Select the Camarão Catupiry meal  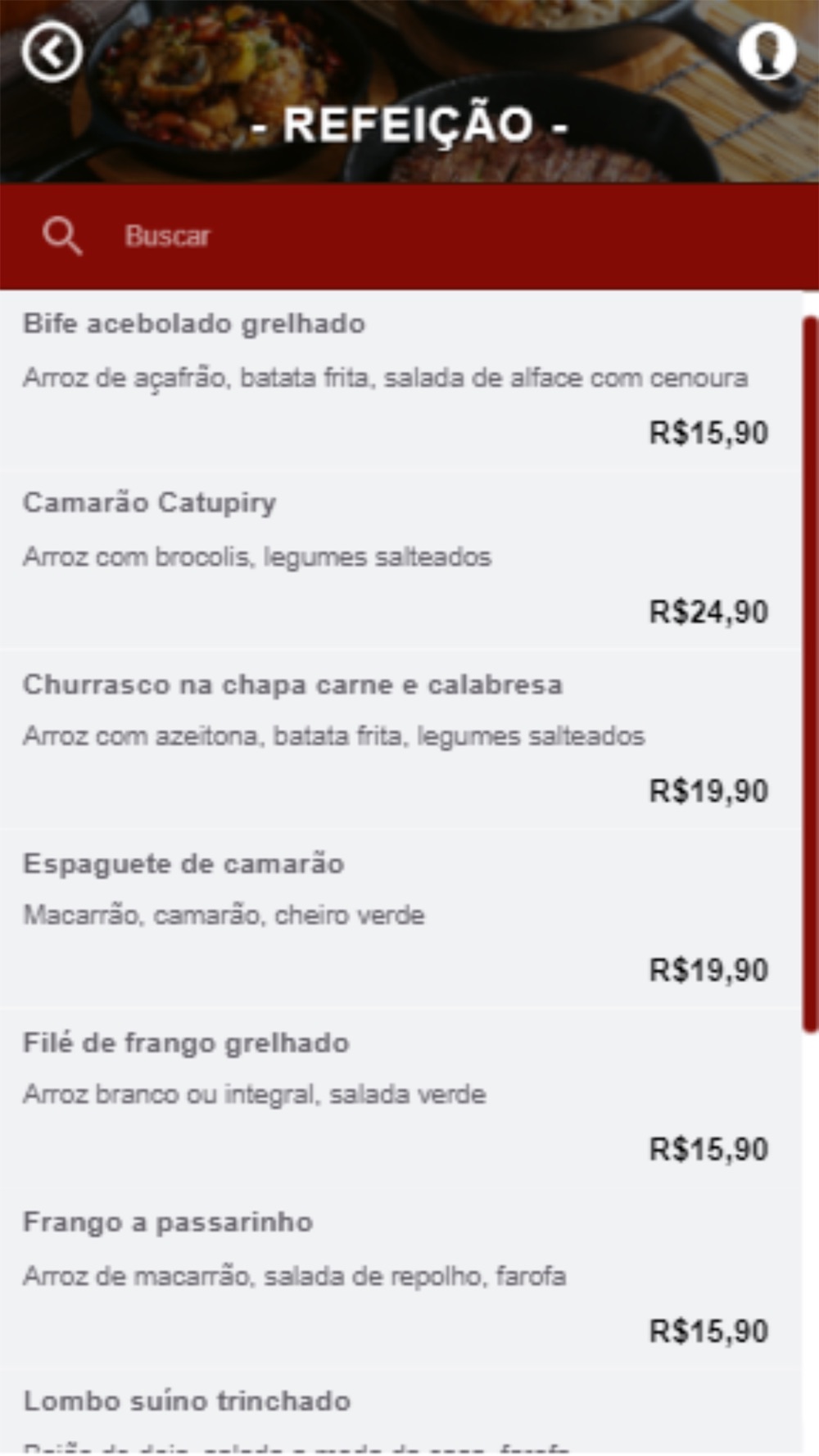401,559
